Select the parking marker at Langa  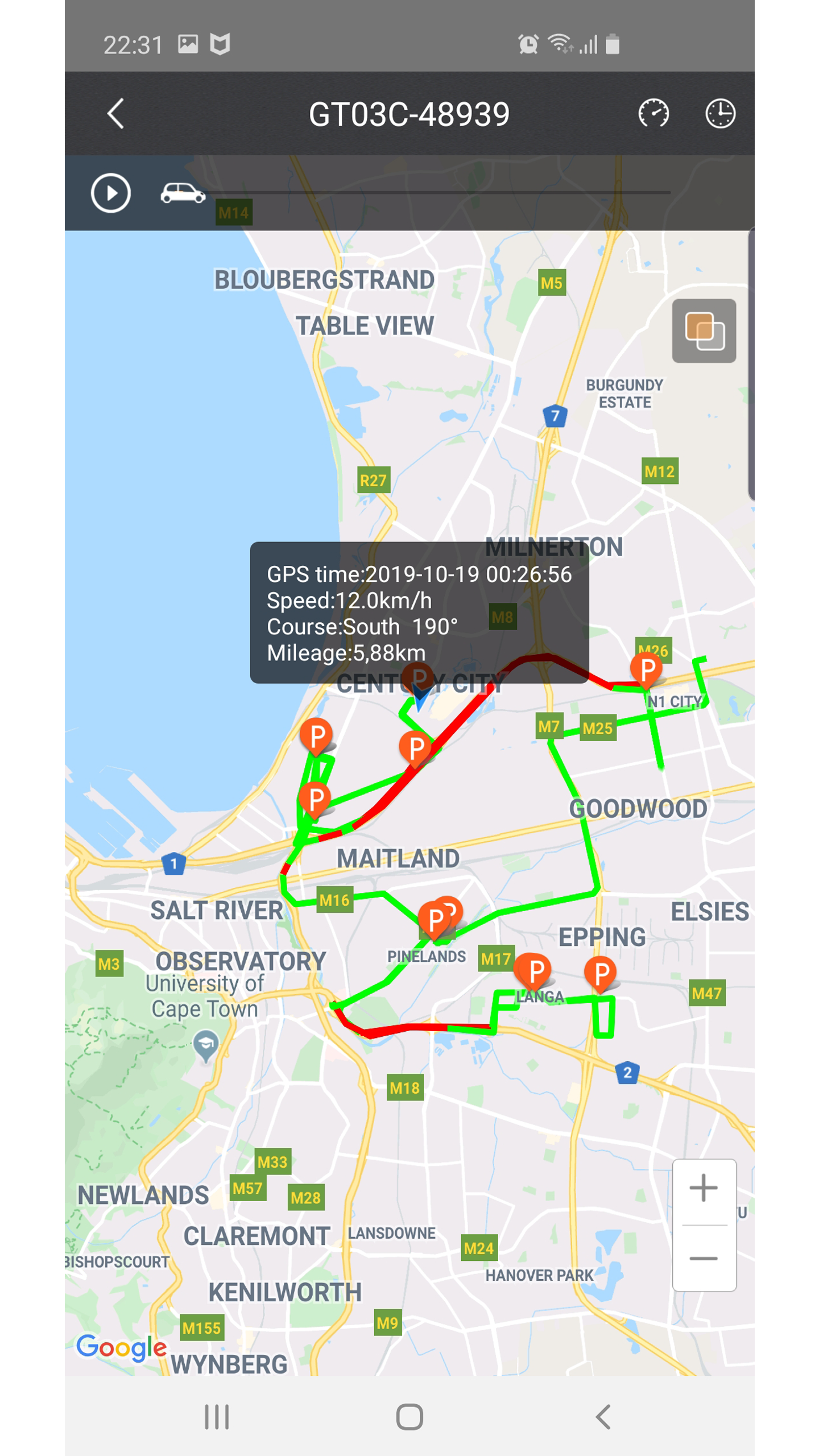(536, 971)
